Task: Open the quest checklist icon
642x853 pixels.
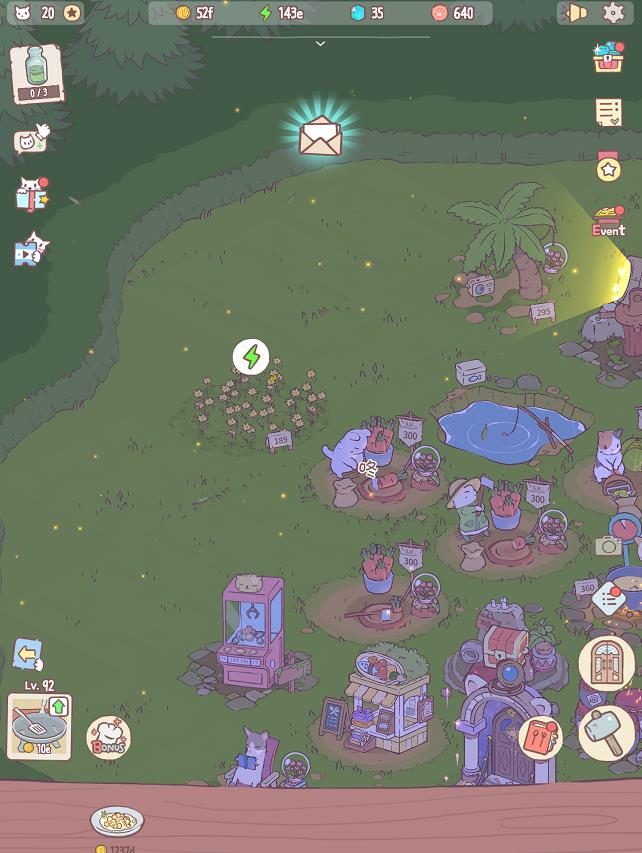Action: [x=608, y=112]
